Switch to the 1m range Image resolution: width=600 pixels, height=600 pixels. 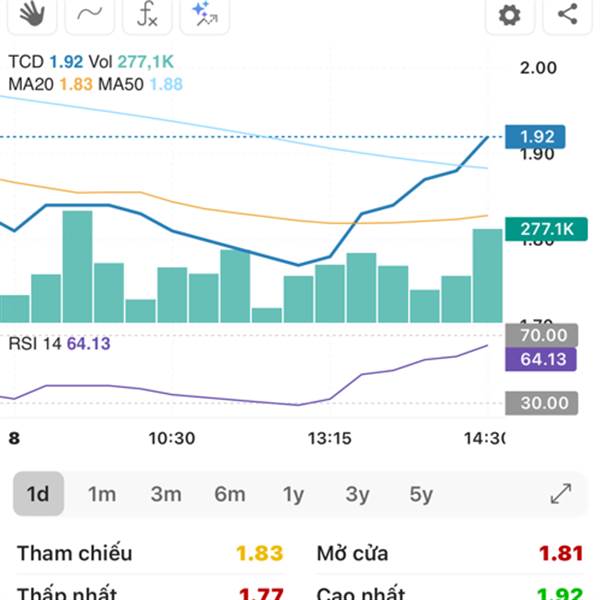coord(102,494)
